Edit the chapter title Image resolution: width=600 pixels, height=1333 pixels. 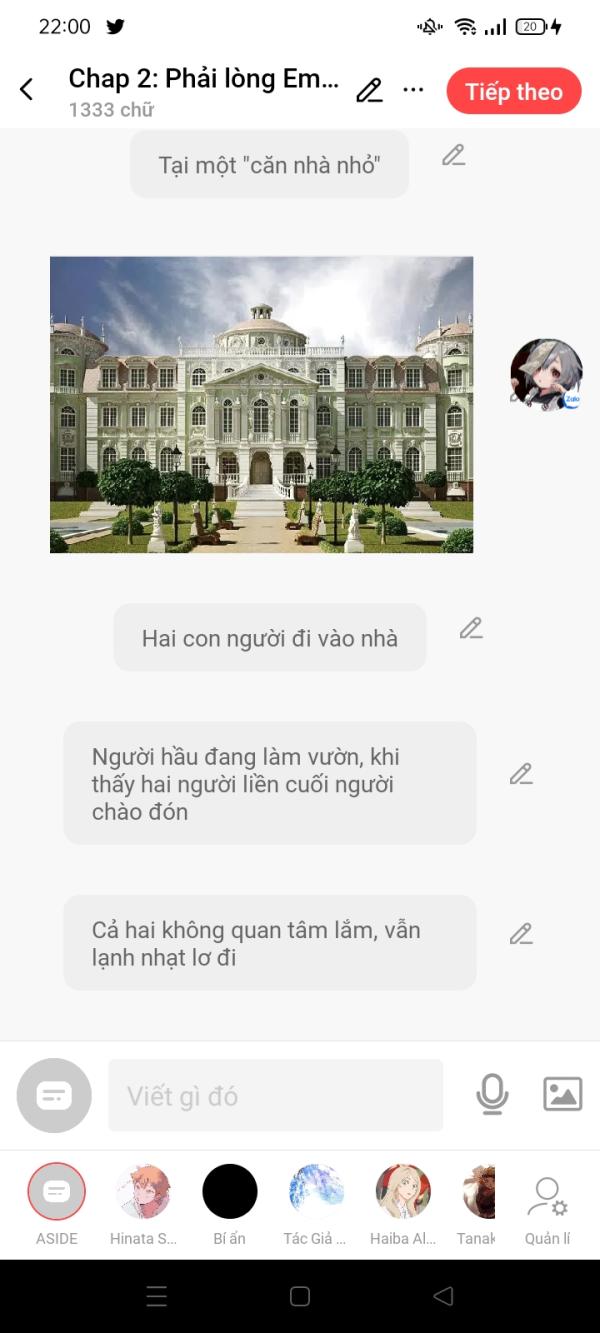[369, 91]
